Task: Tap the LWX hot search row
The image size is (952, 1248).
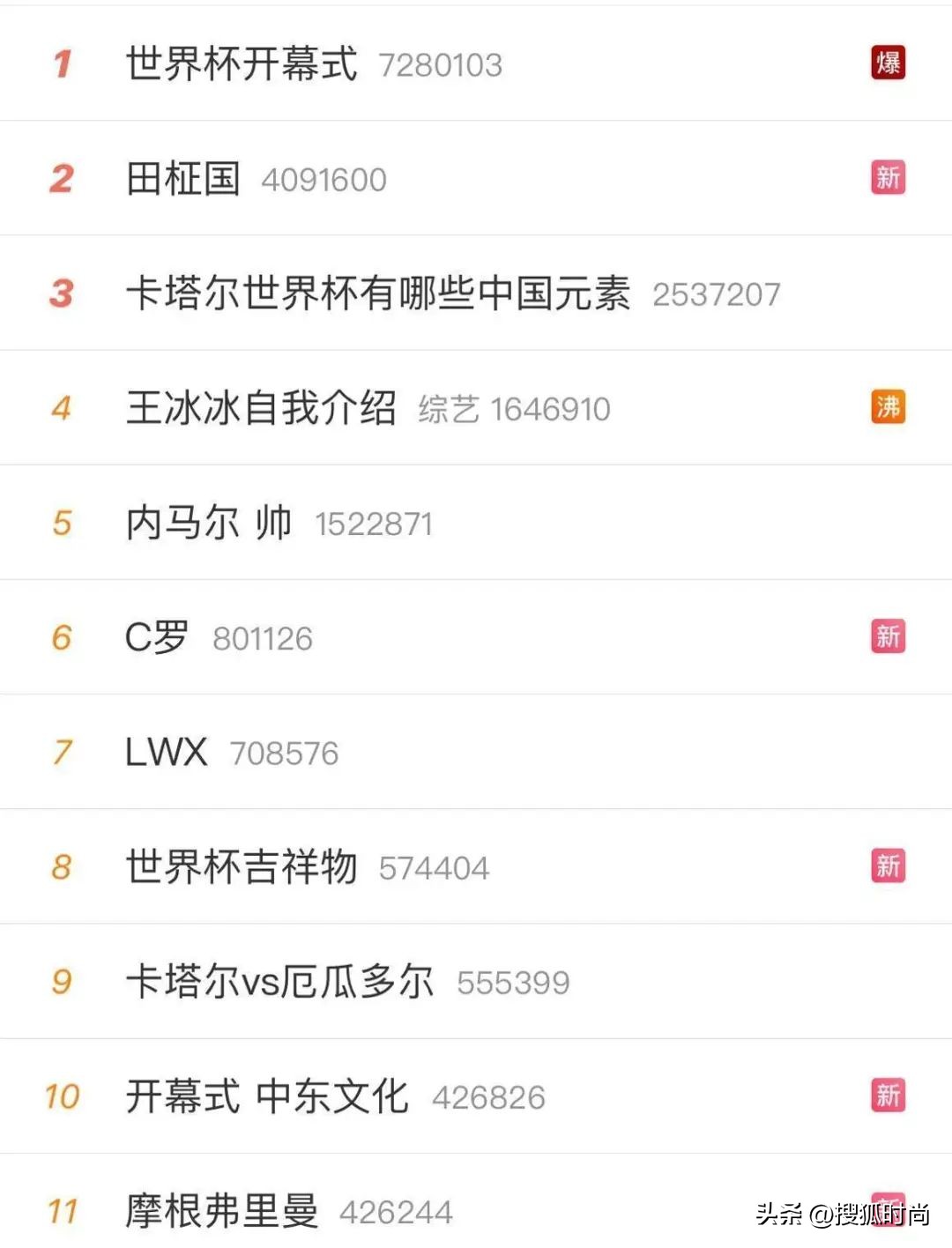Action: tap(167, 752)
